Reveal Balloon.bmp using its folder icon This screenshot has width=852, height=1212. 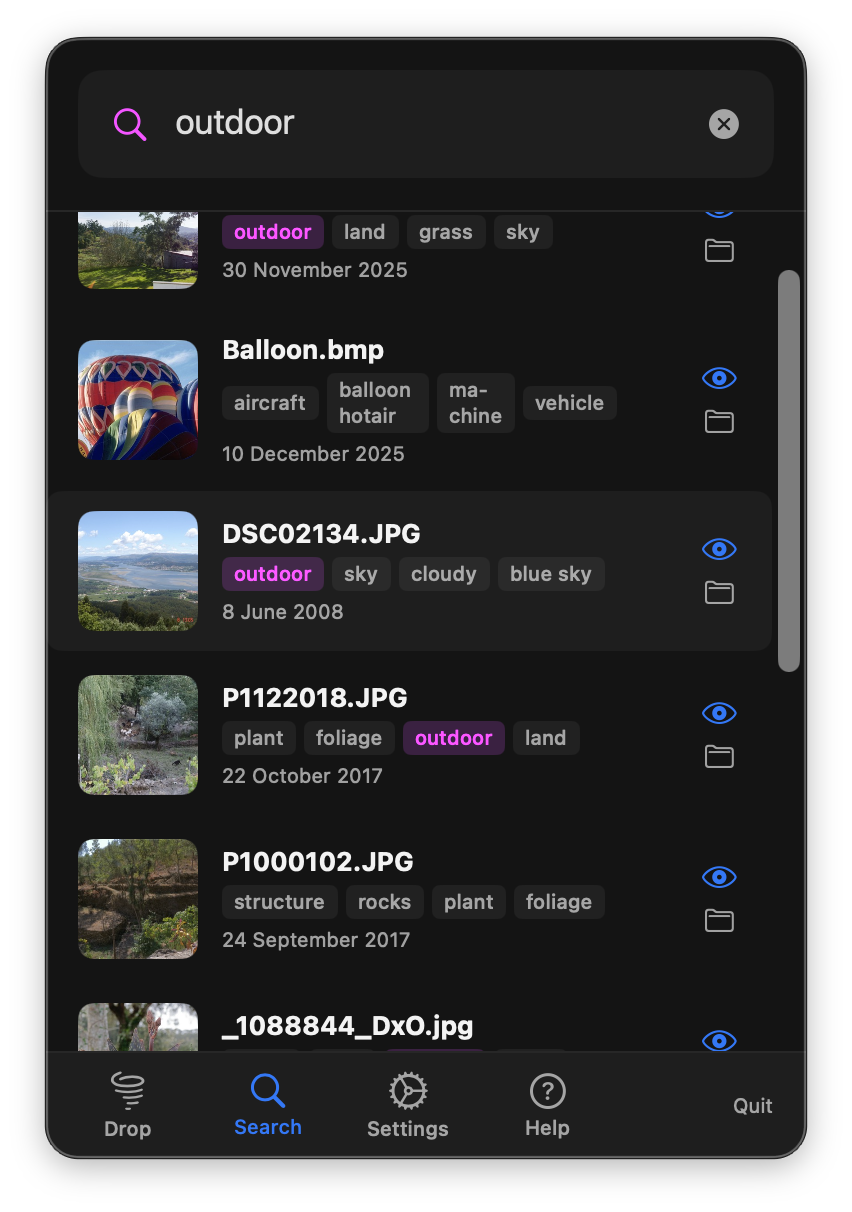coord(719,421)
